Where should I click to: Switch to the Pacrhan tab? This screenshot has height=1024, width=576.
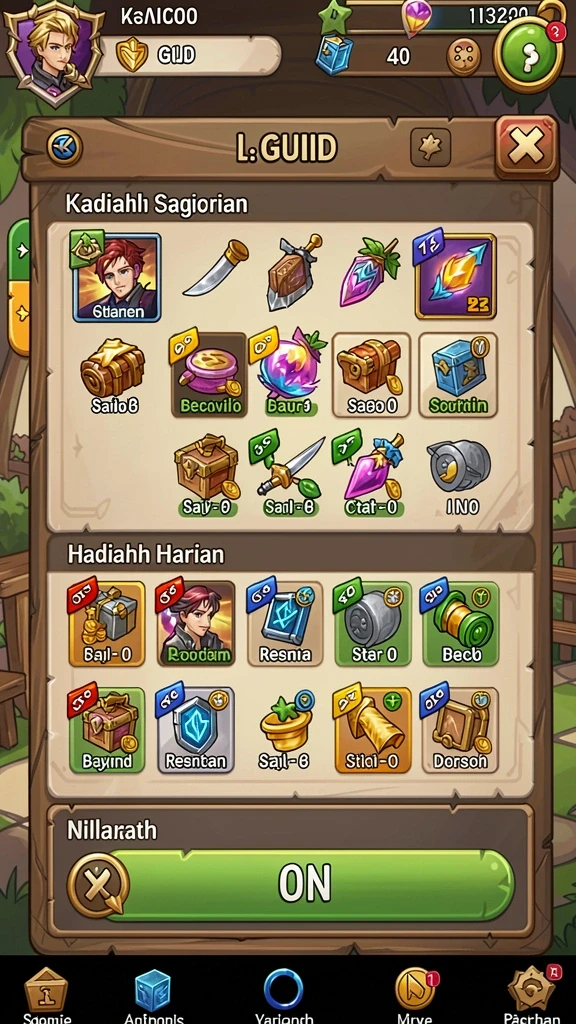coord(531,996)
